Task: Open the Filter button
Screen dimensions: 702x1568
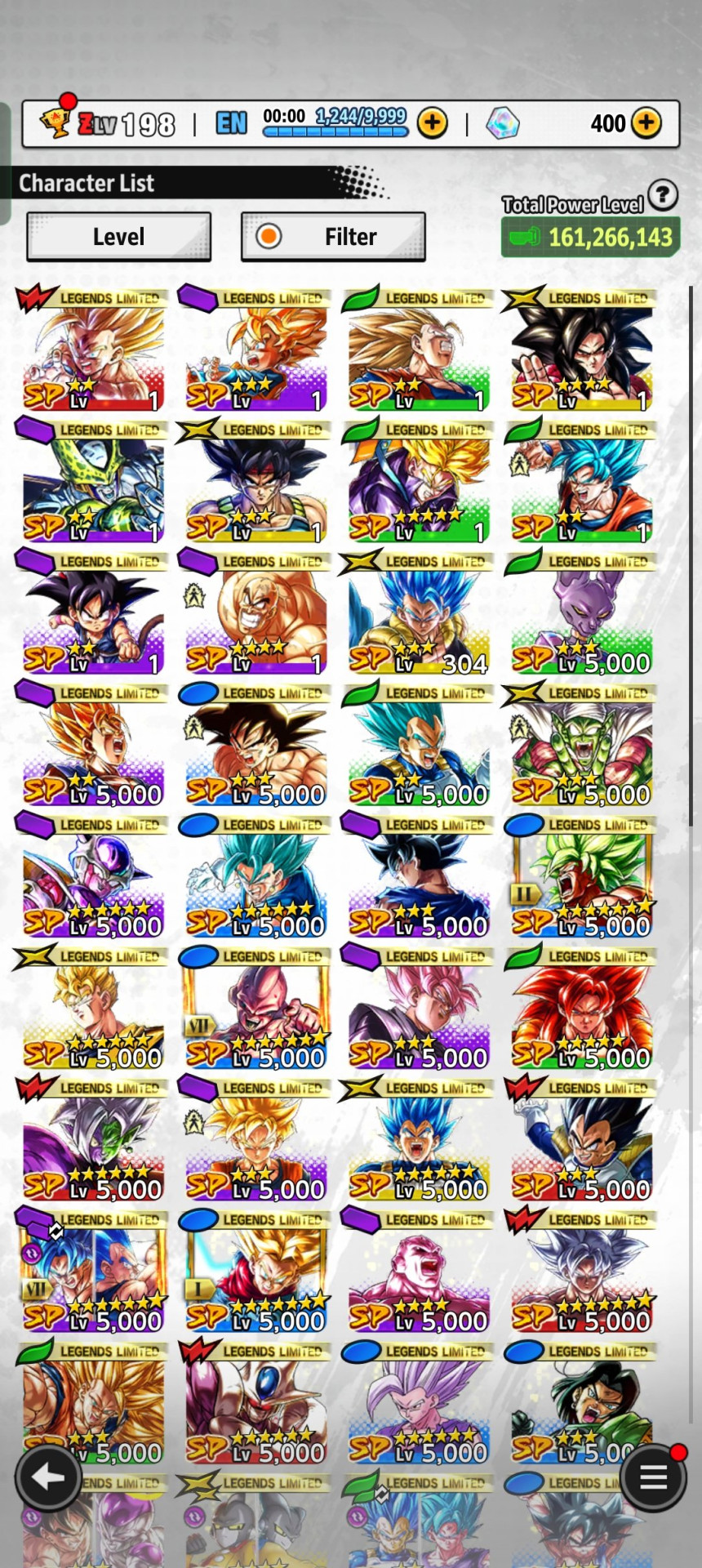Action: pyautogui.click(x=333, y=237)
